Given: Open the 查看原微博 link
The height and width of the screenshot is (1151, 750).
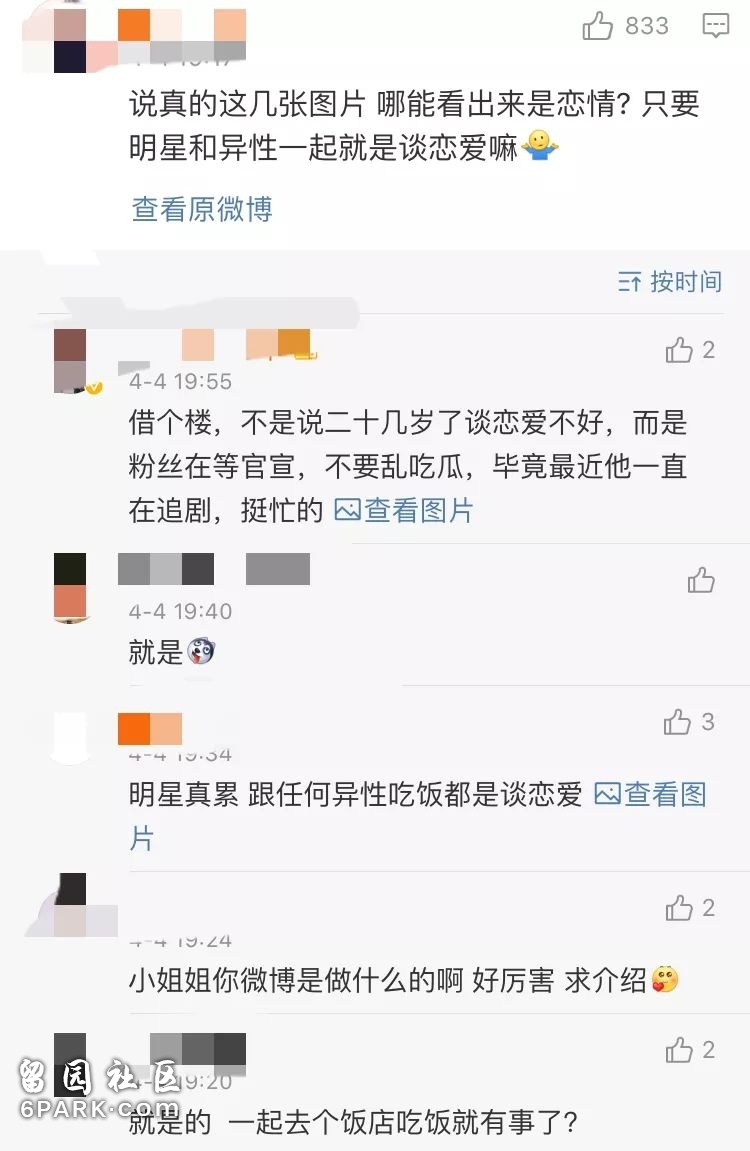Looking at the screenshot, I should [x=202, y=209].
